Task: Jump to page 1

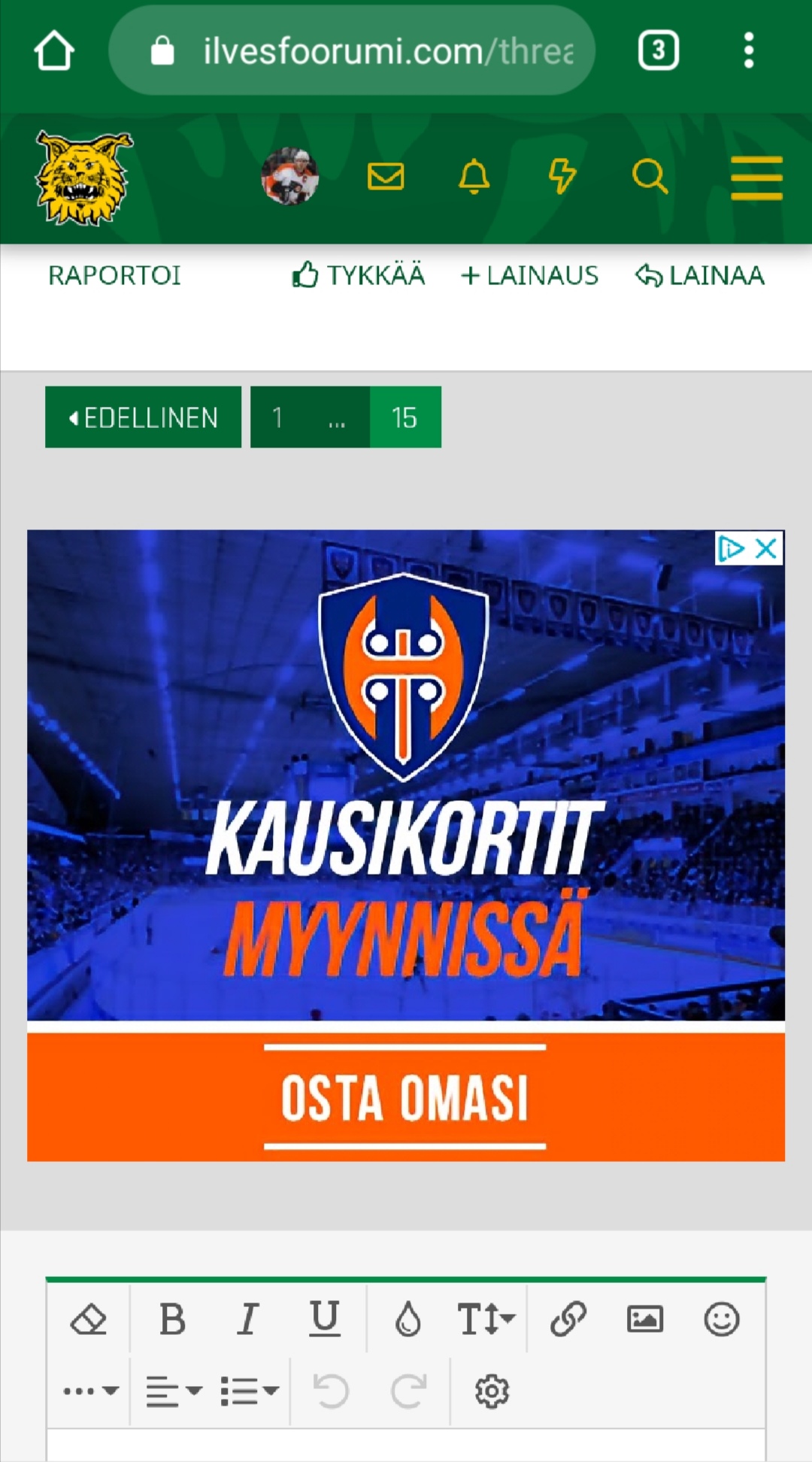Action: tap(277, 417)
